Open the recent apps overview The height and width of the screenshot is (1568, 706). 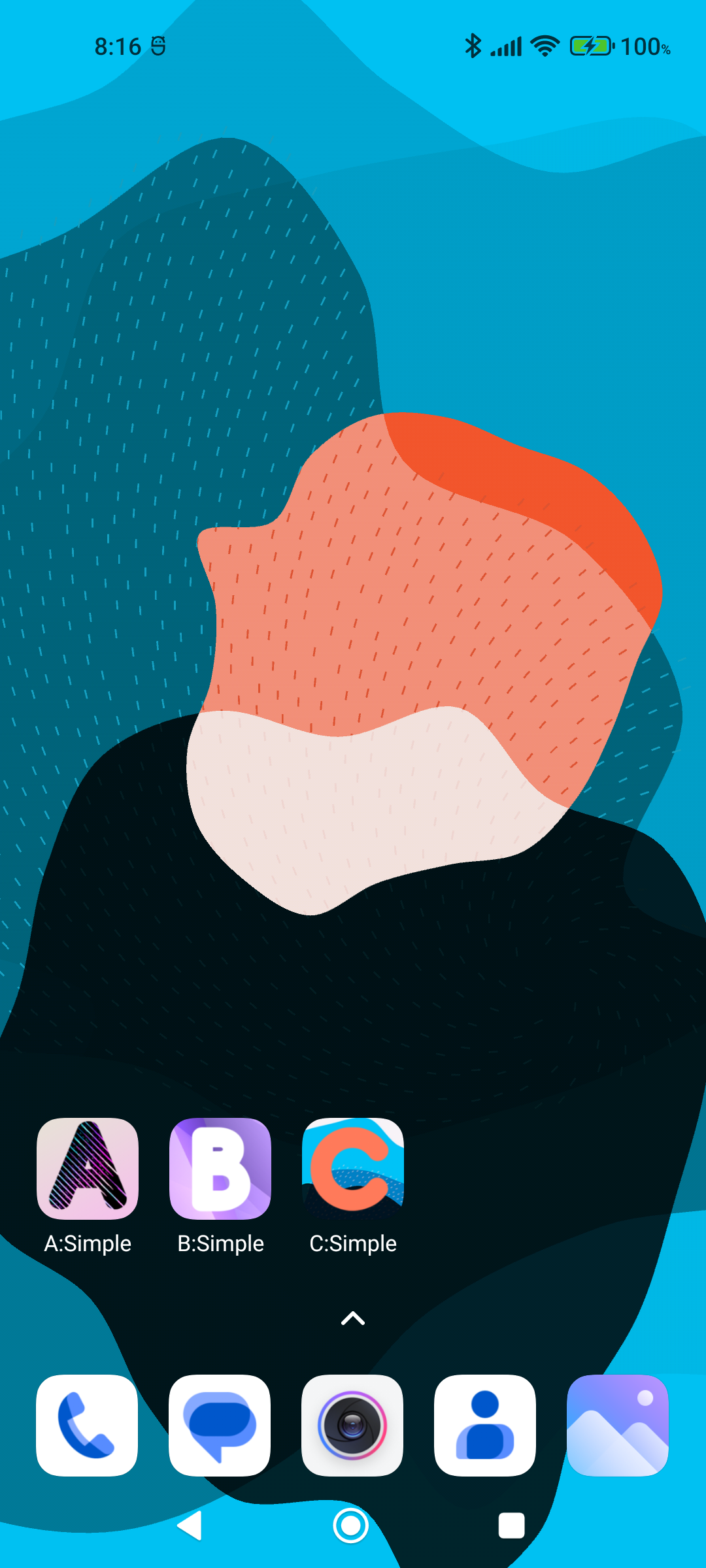pos(511,1526)
